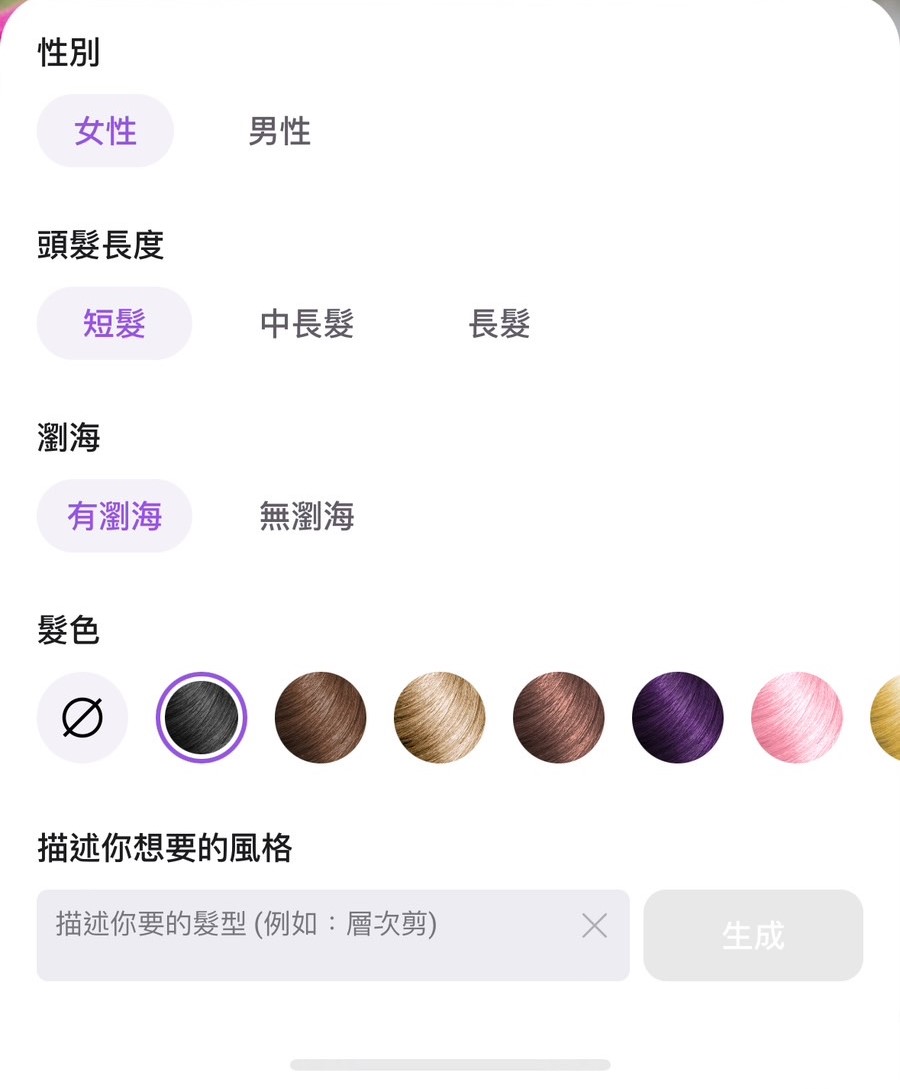Select 長髮 hair length option
Screen dimensions: 900x1089
(499, 323)
